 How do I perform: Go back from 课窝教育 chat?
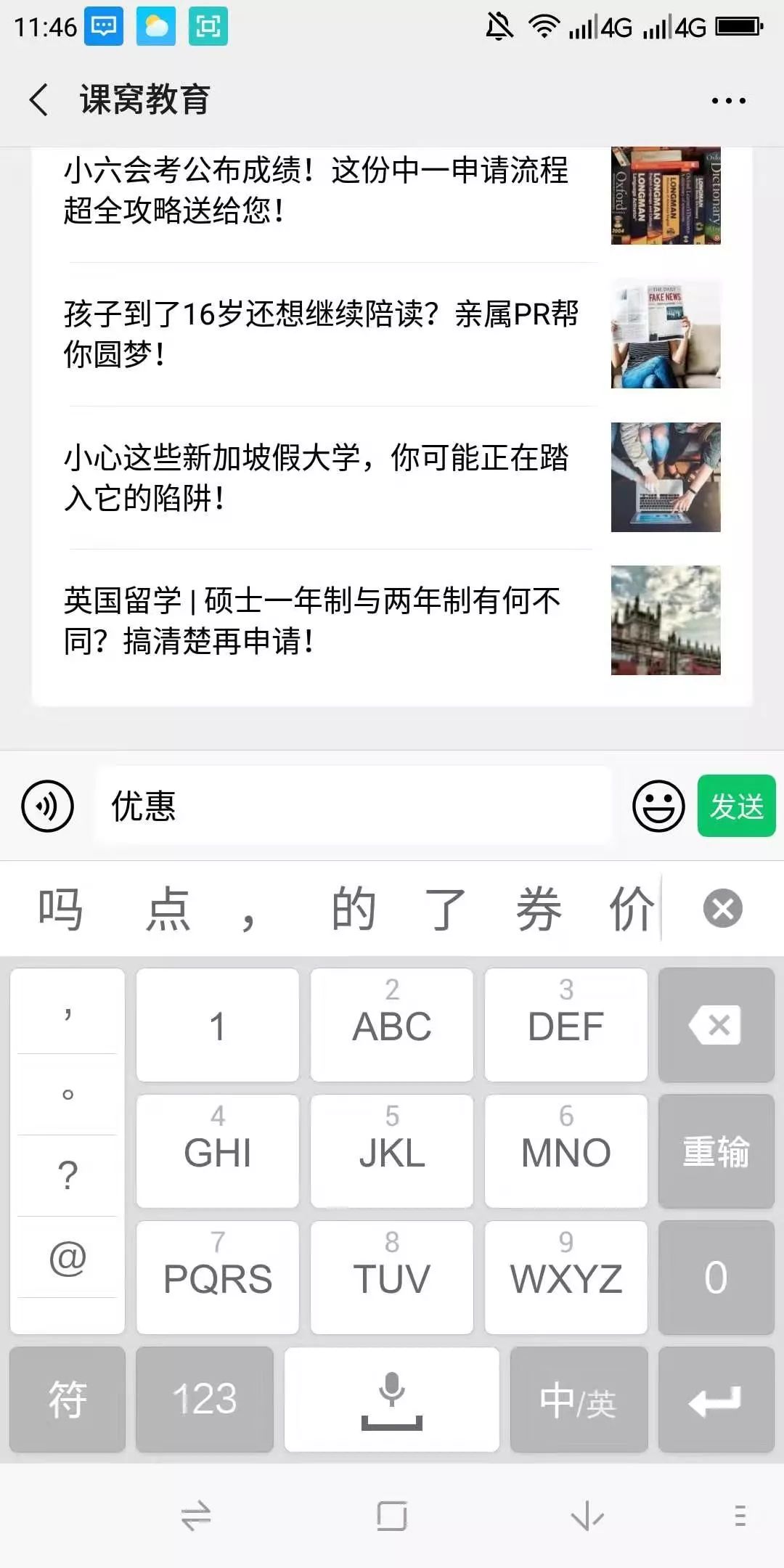tap(39, 99)
